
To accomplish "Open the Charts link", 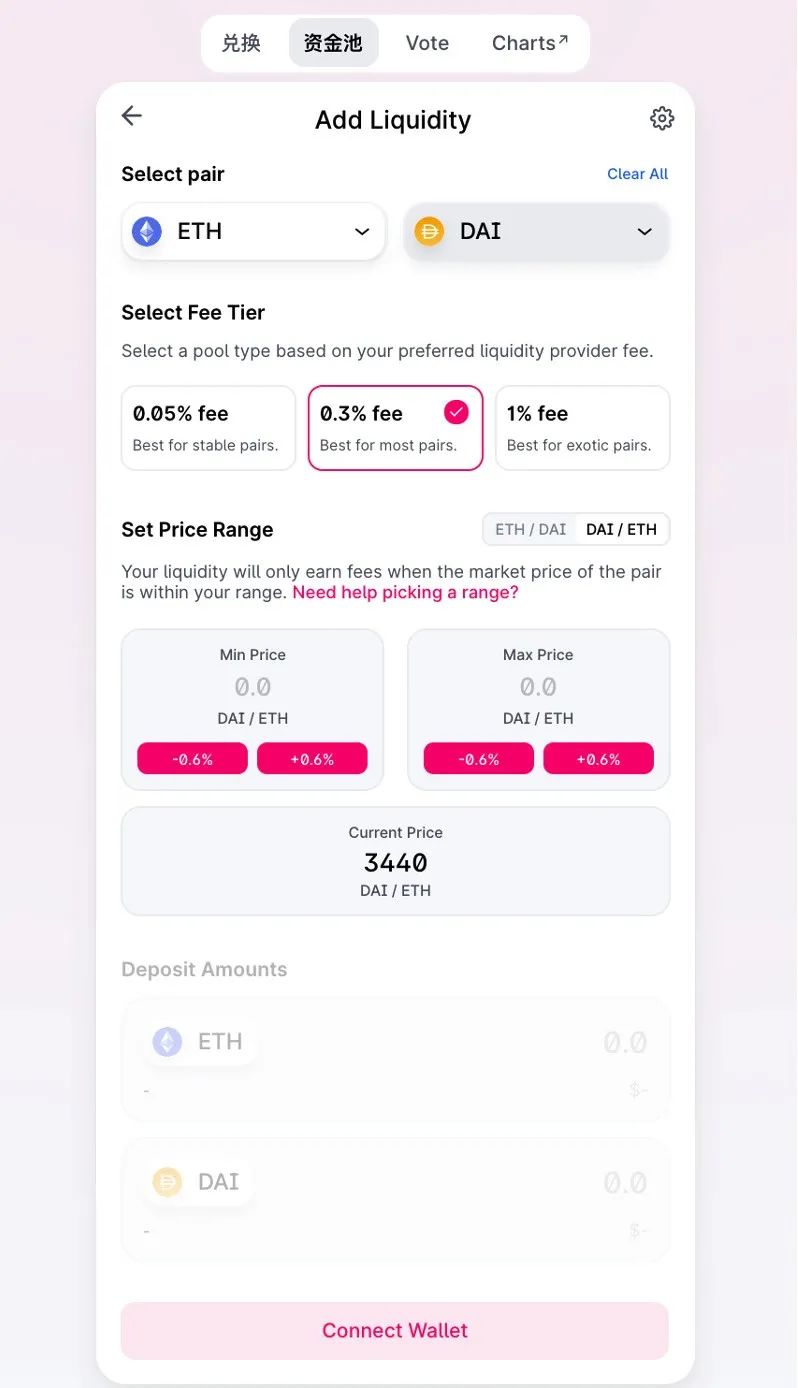I will (x=530, y=43).
